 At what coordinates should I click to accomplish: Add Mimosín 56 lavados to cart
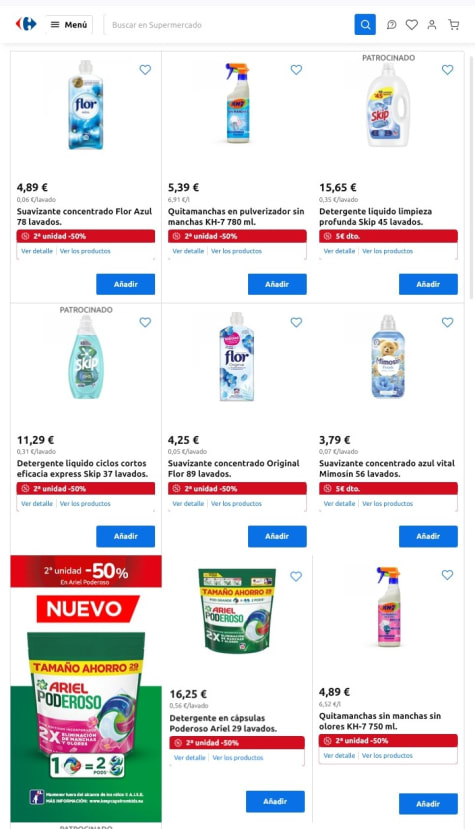(428, 536)
